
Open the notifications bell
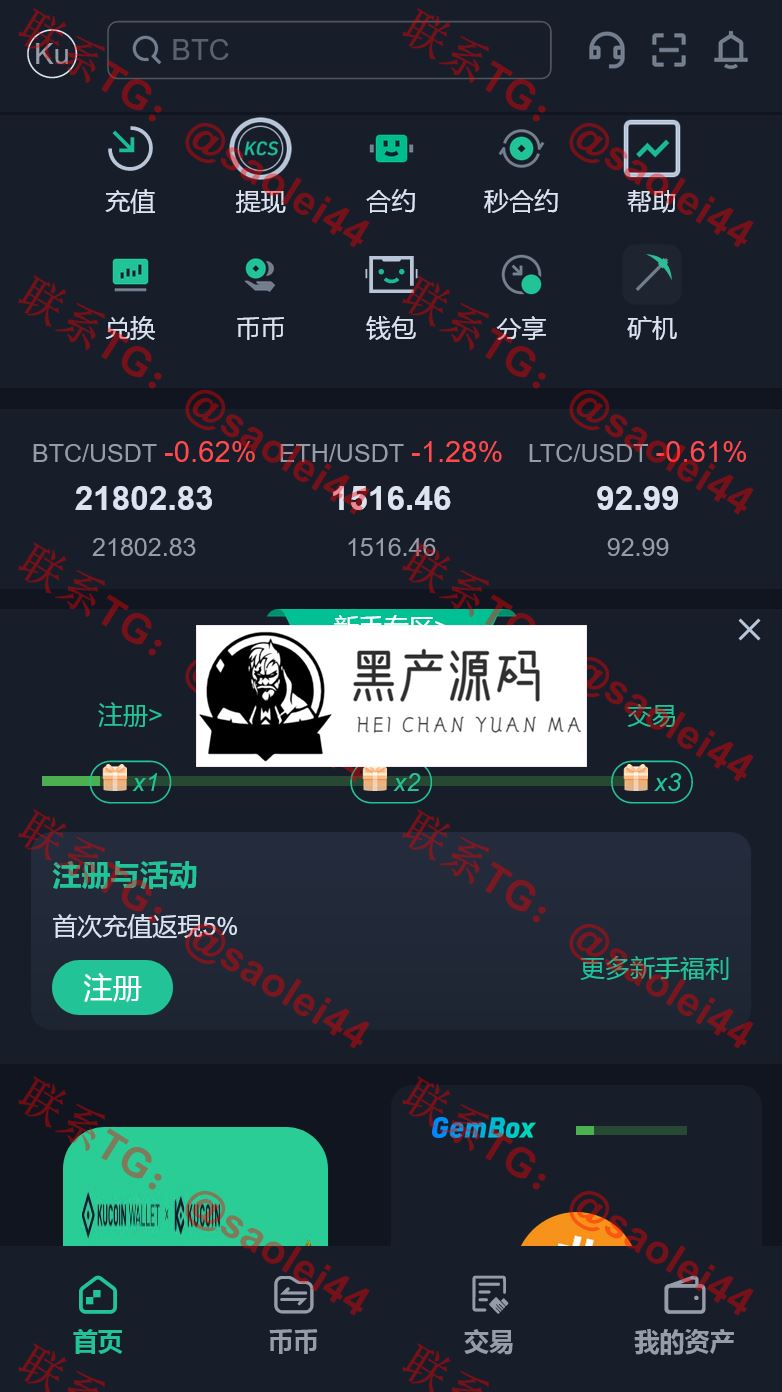pos(731,50)
